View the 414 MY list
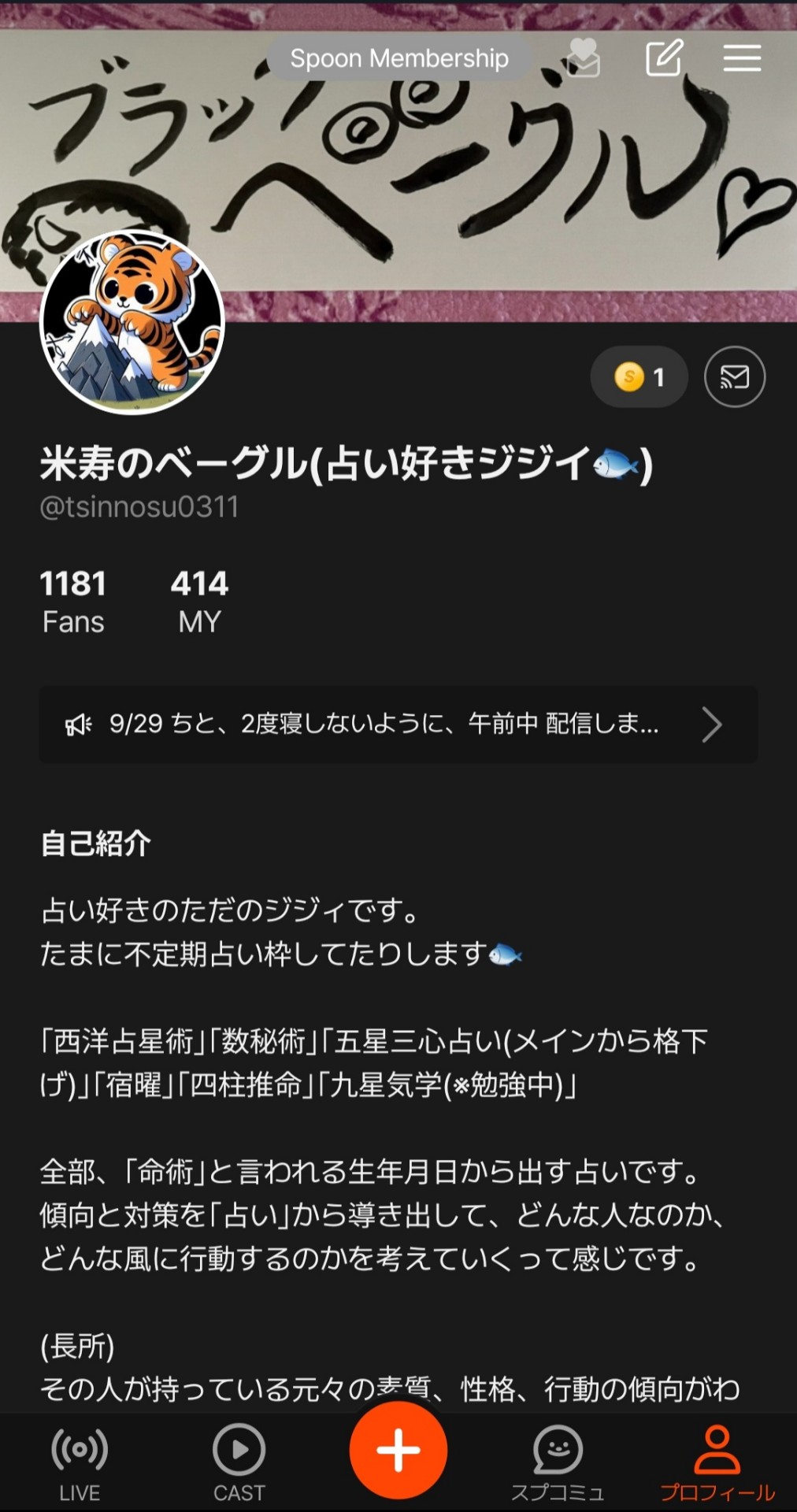 [199, 601]
